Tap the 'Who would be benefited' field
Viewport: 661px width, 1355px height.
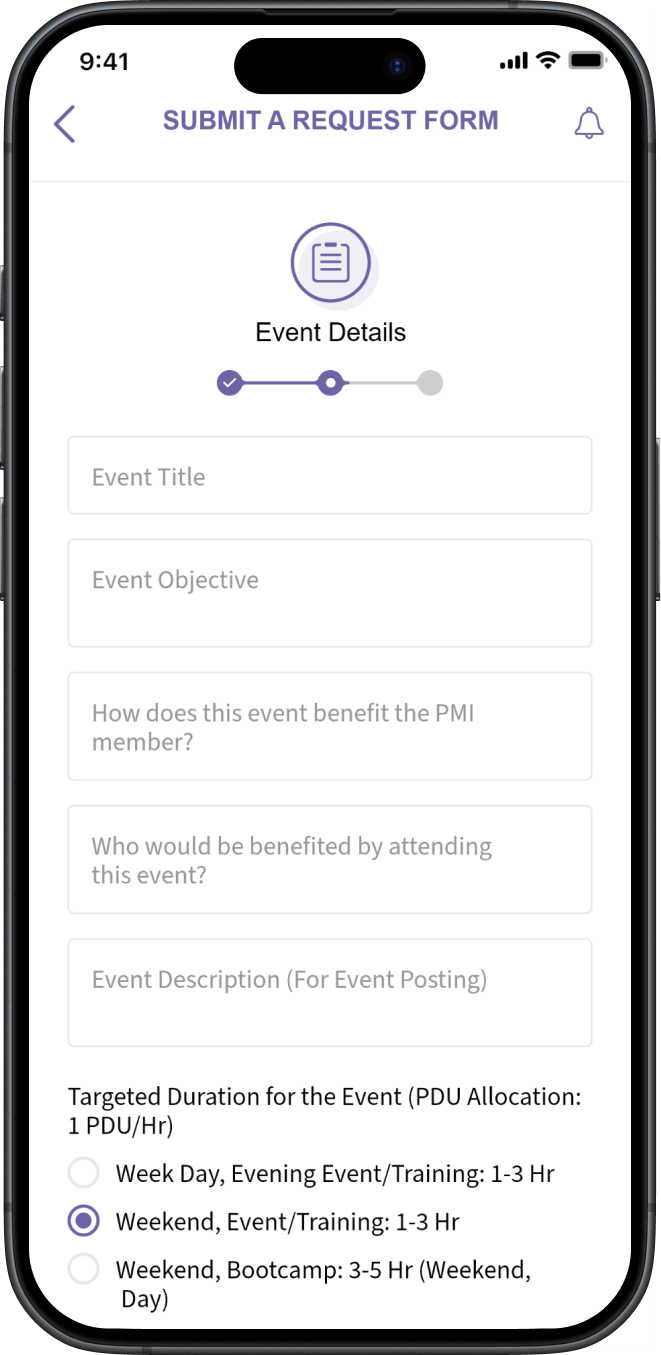click(329, 859)
